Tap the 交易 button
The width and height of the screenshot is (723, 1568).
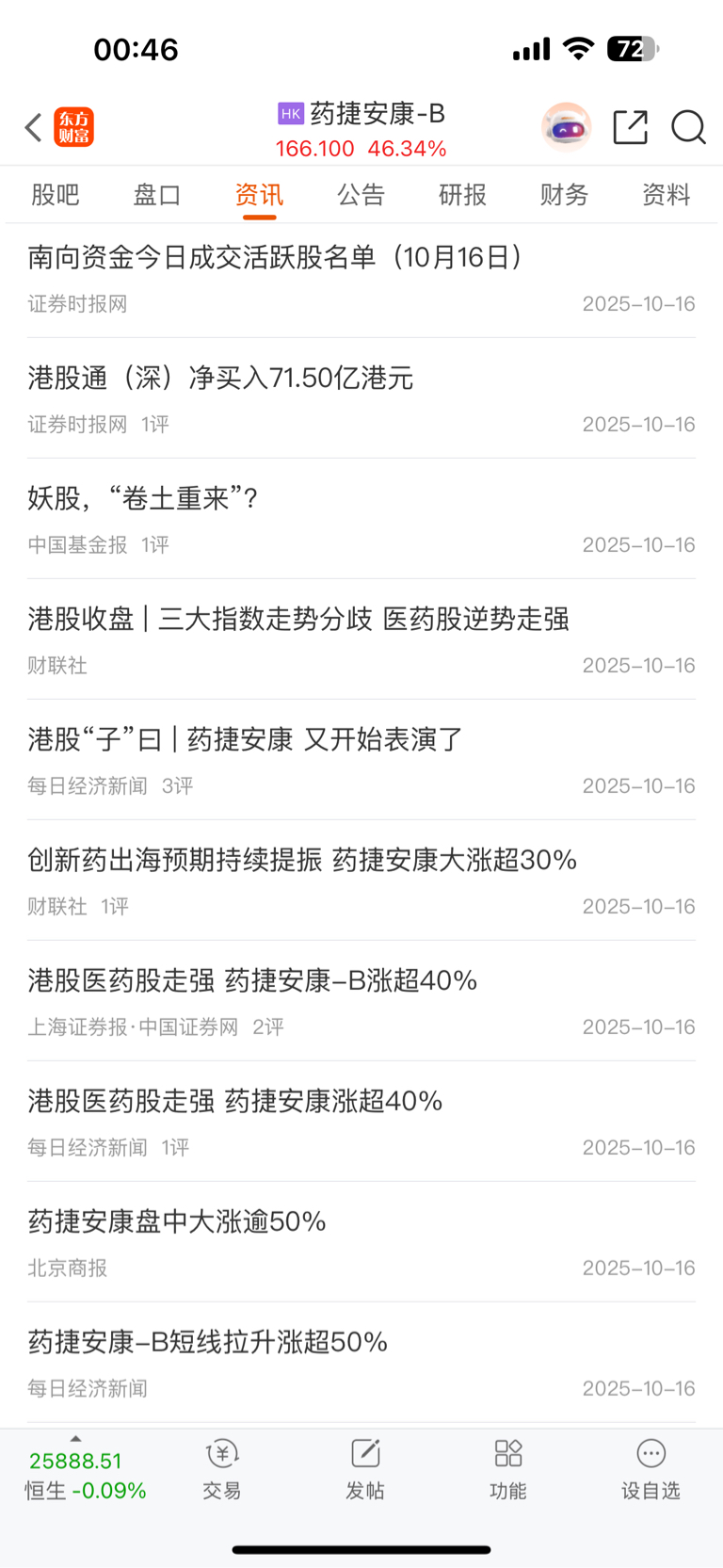(222, 1469)
